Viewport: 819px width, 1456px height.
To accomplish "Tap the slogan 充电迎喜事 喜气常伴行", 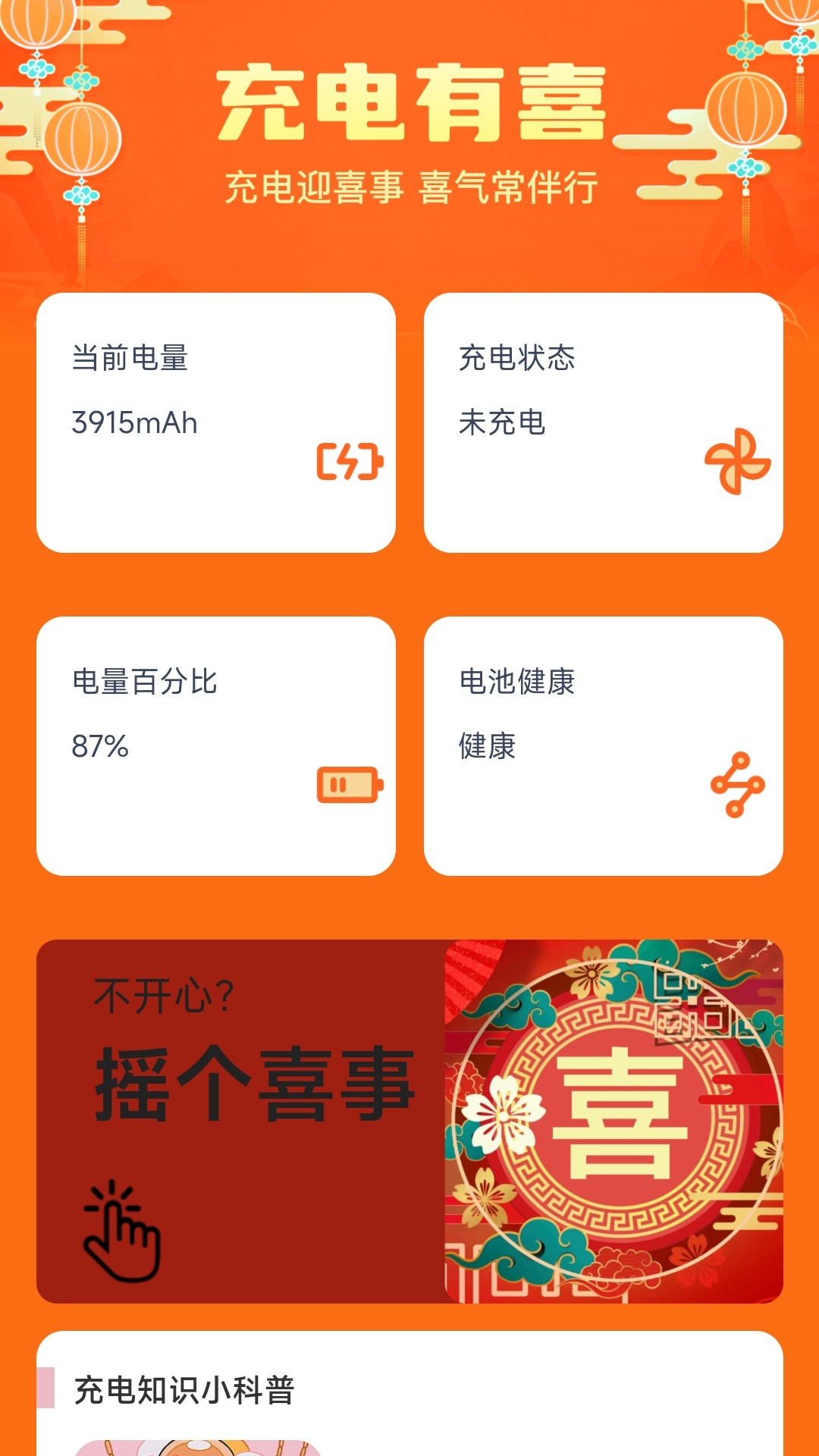I will pos(409,186).
